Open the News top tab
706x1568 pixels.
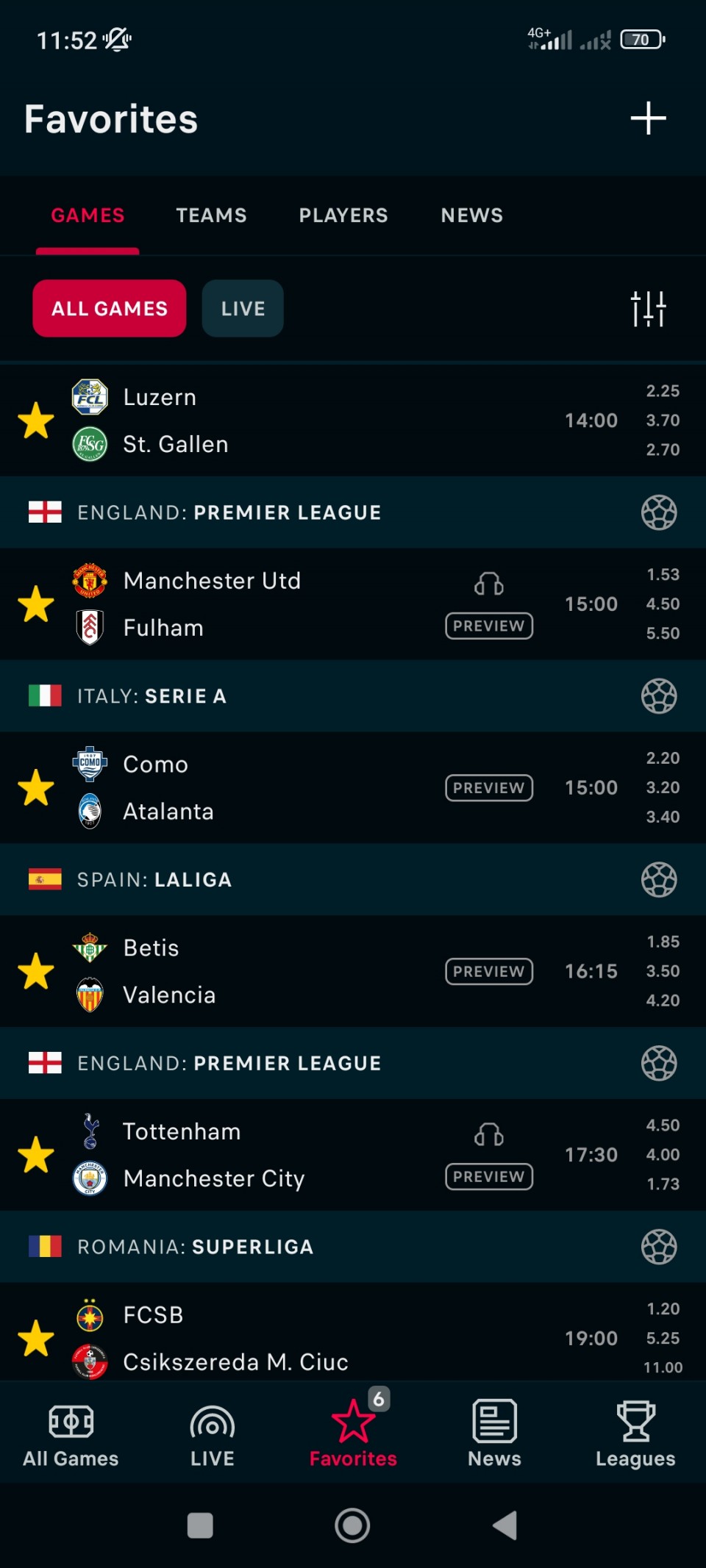coord(471,215)
